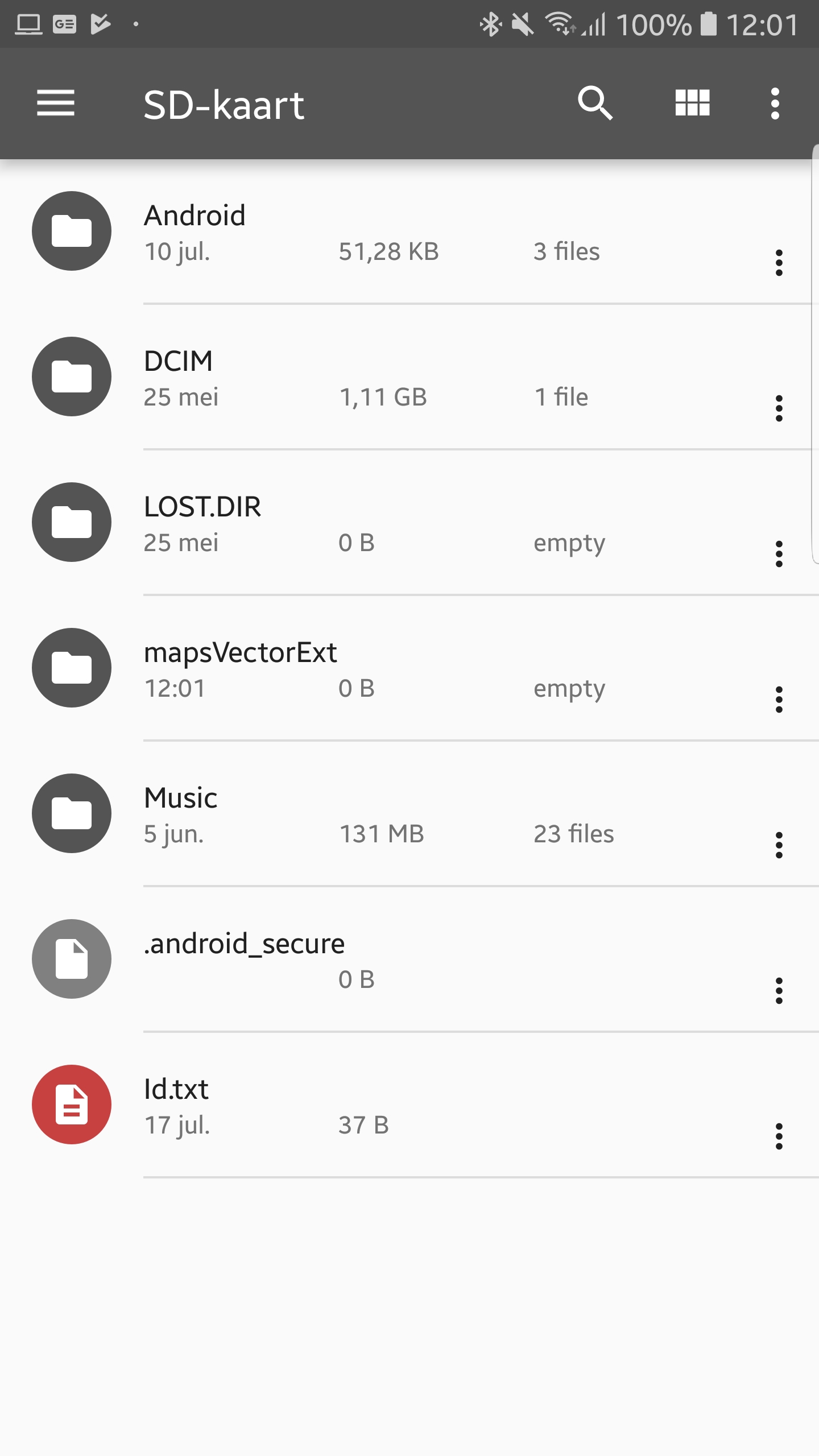This screenshot has width=819, height=1456.
Task: Open options menu for Id.txt
Action: pyautogui.click(x=779, y=1136)
